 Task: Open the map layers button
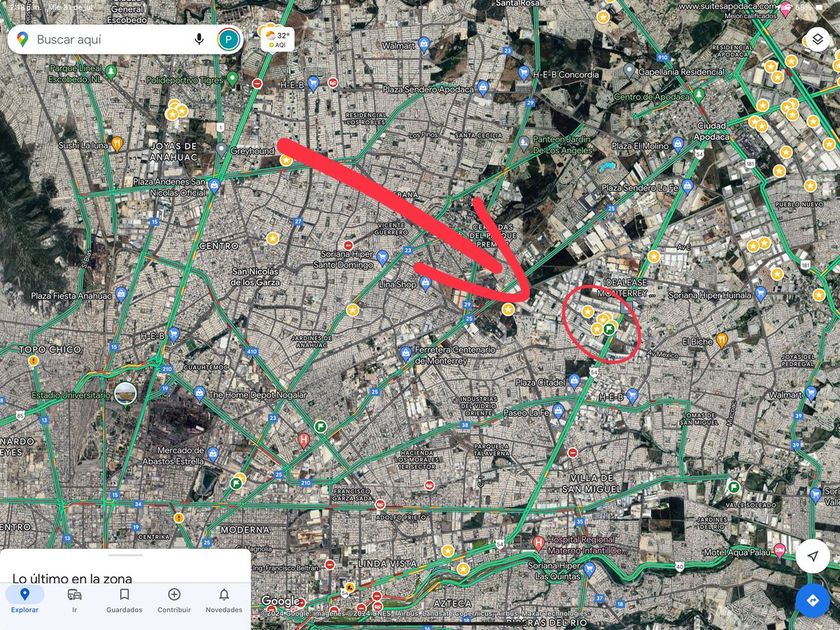point(817,39)
